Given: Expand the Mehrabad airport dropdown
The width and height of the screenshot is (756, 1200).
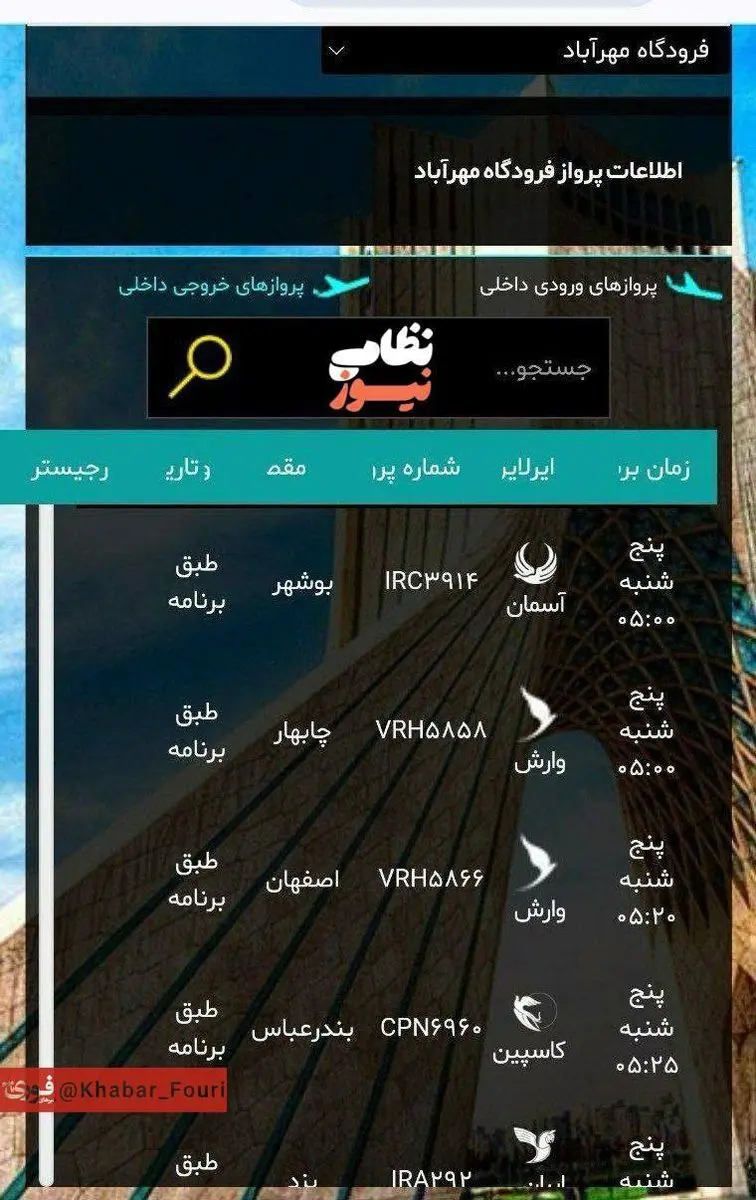Looking at the screenshot, I should [525, 50].
